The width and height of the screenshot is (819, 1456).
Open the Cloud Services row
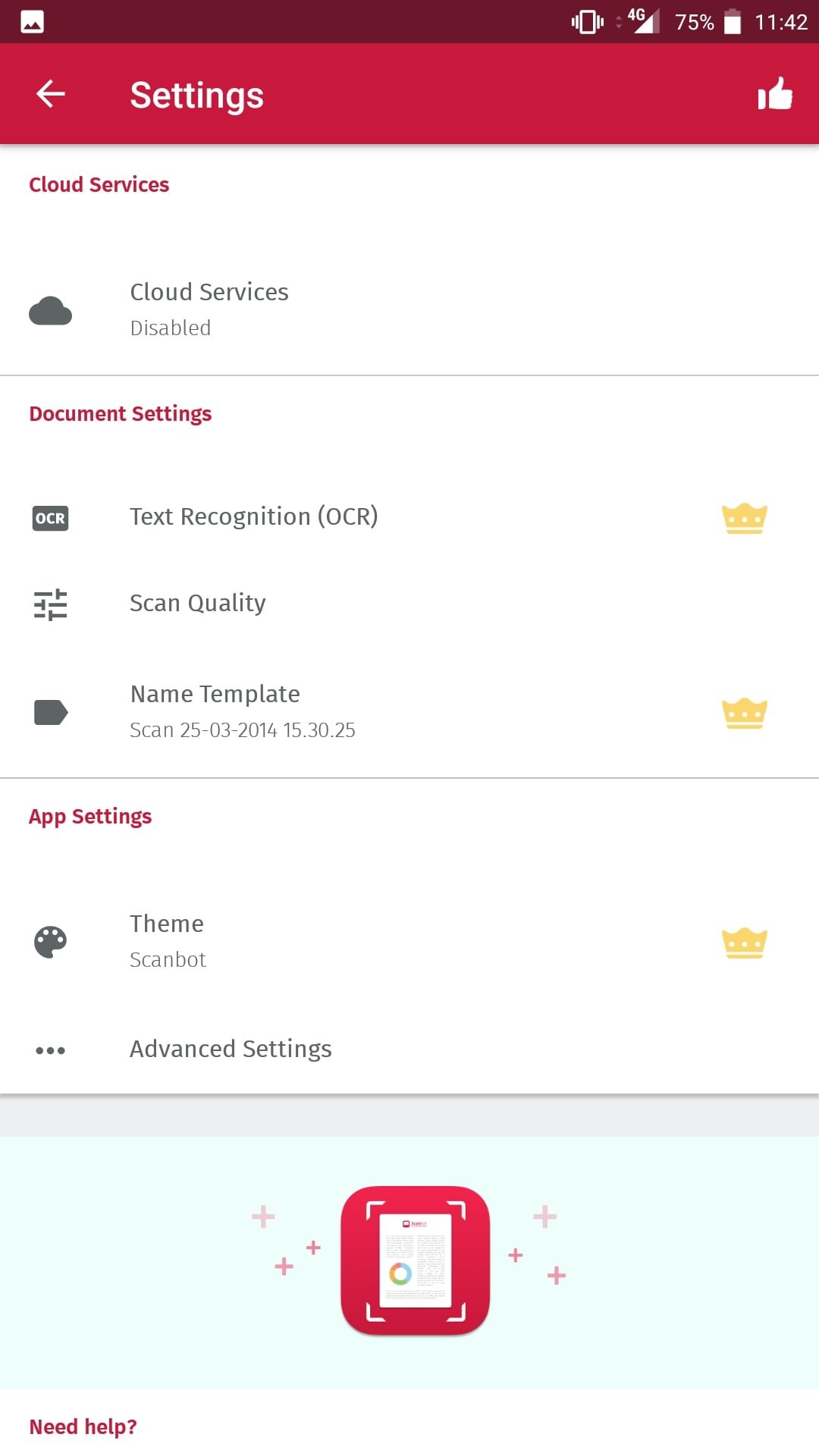point(409,309)
